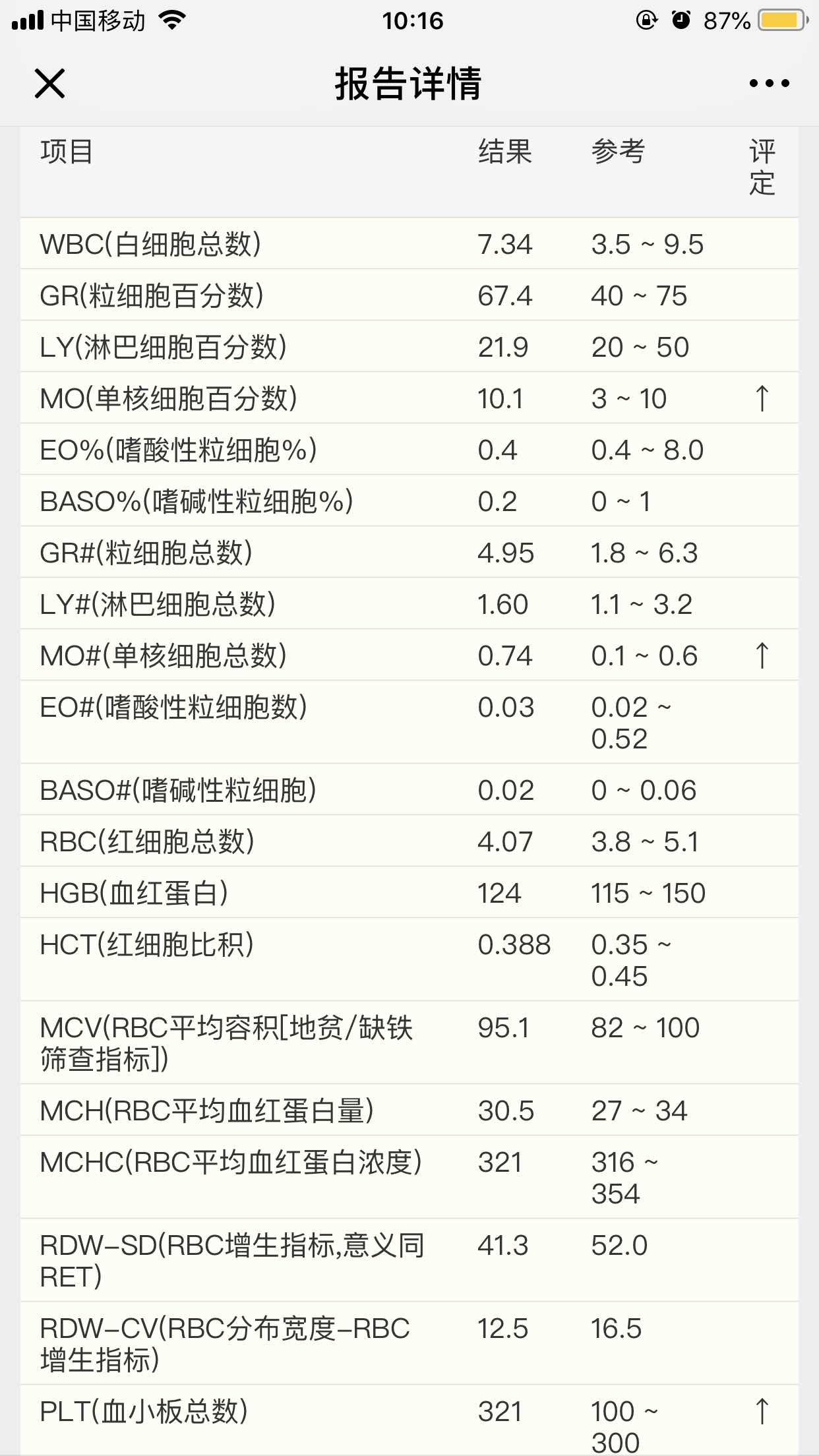Image resolution: width=819 pixels, height=1456 pixels.
Task: Open the three-dot overflow menu
Action: pyautogui.click(x=769, y=84)
